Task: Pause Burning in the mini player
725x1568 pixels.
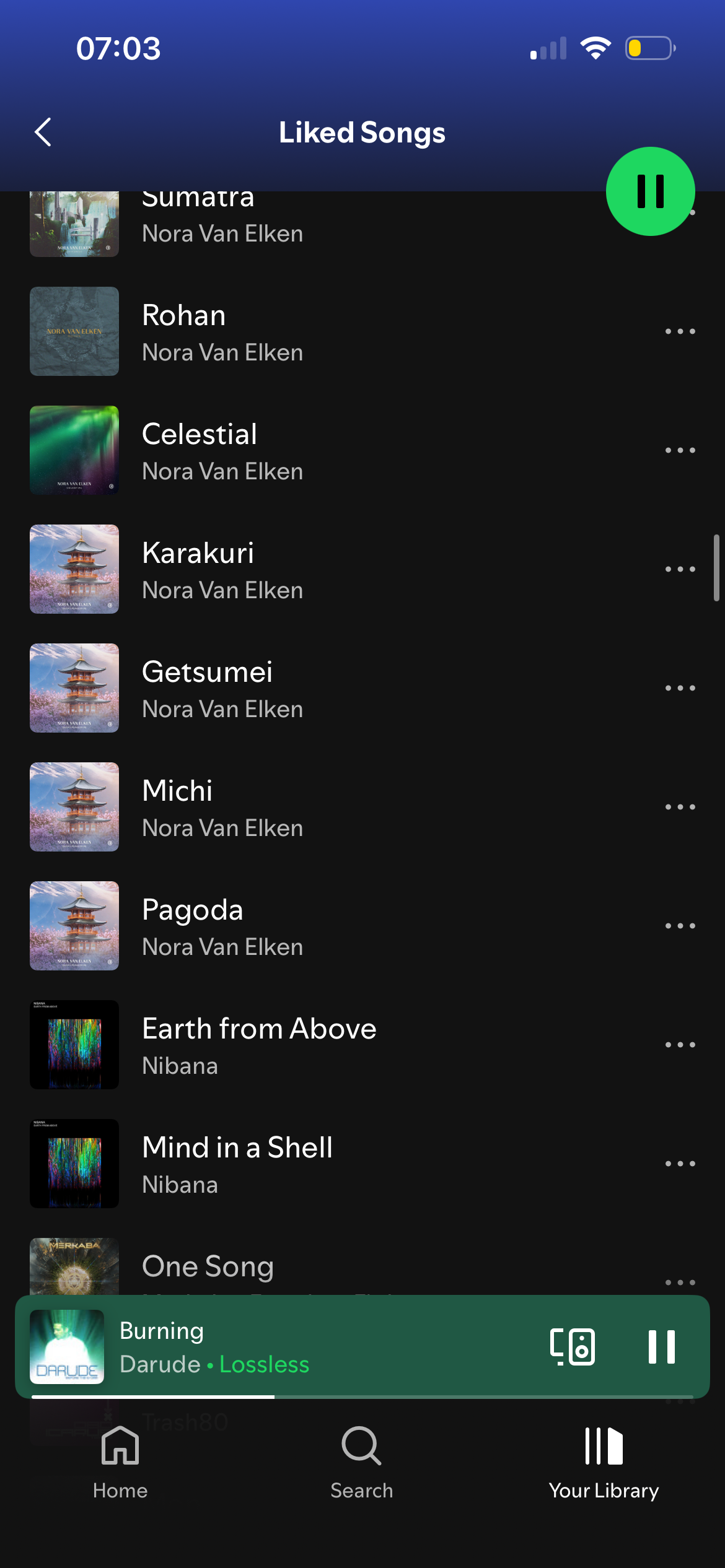Action: pos(661,1347)
